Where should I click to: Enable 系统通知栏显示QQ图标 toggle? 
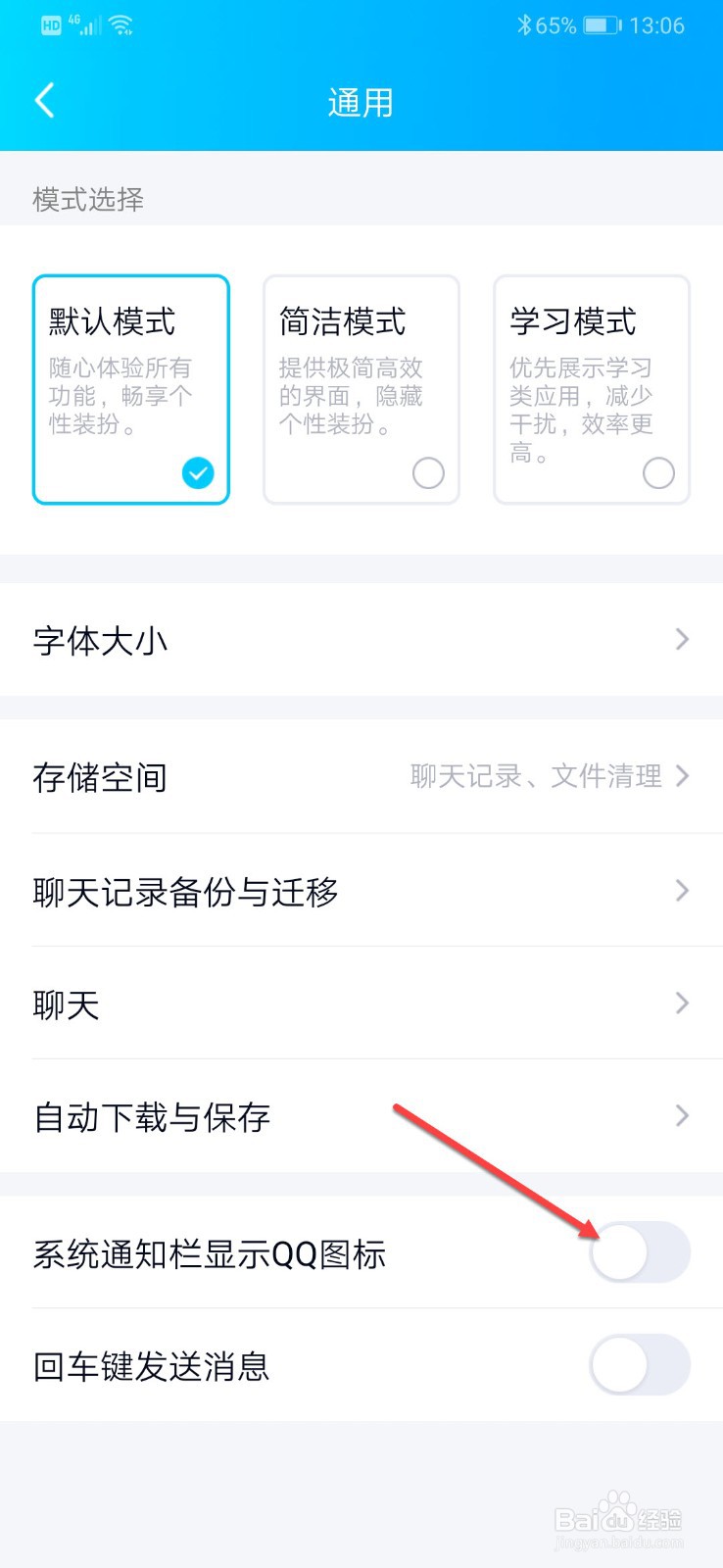coord(639,1252)
